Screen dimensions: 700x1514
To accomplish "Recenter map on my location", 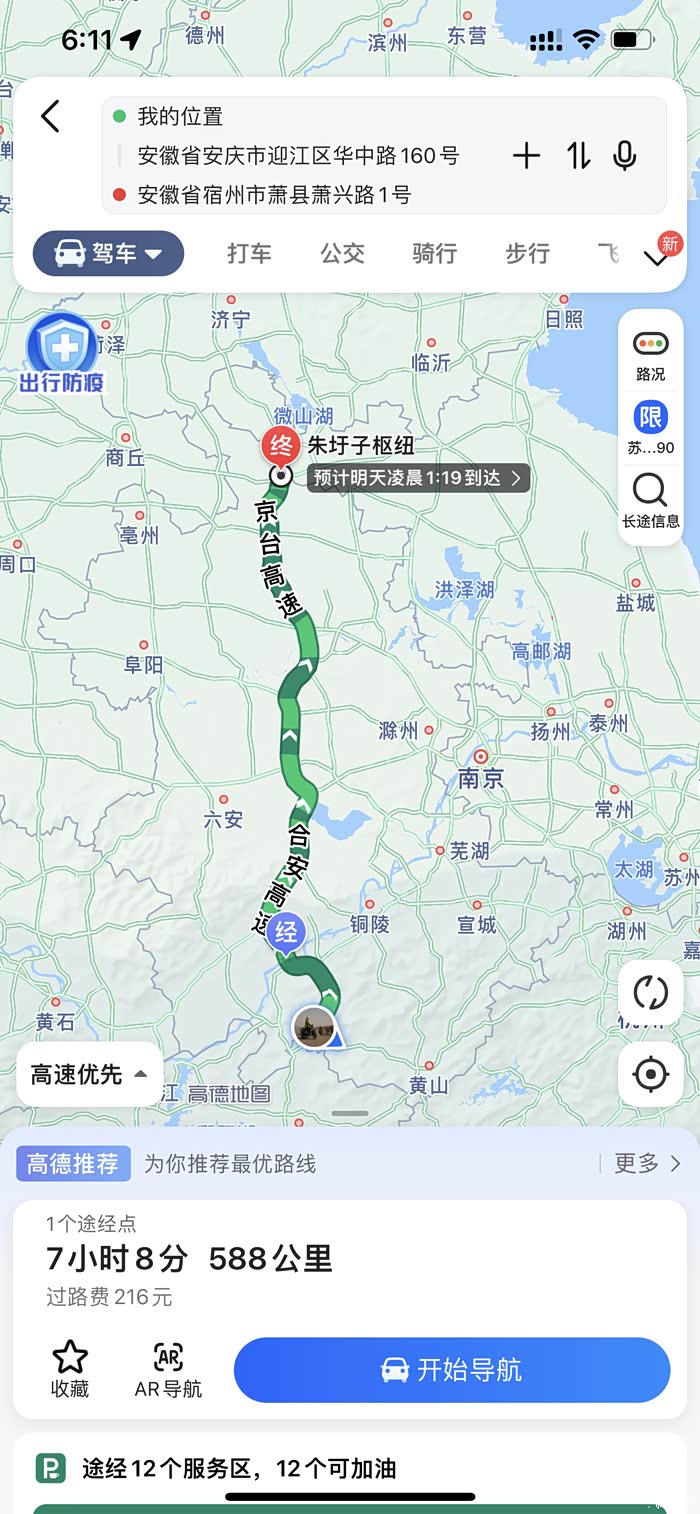I will (650, 1075).
